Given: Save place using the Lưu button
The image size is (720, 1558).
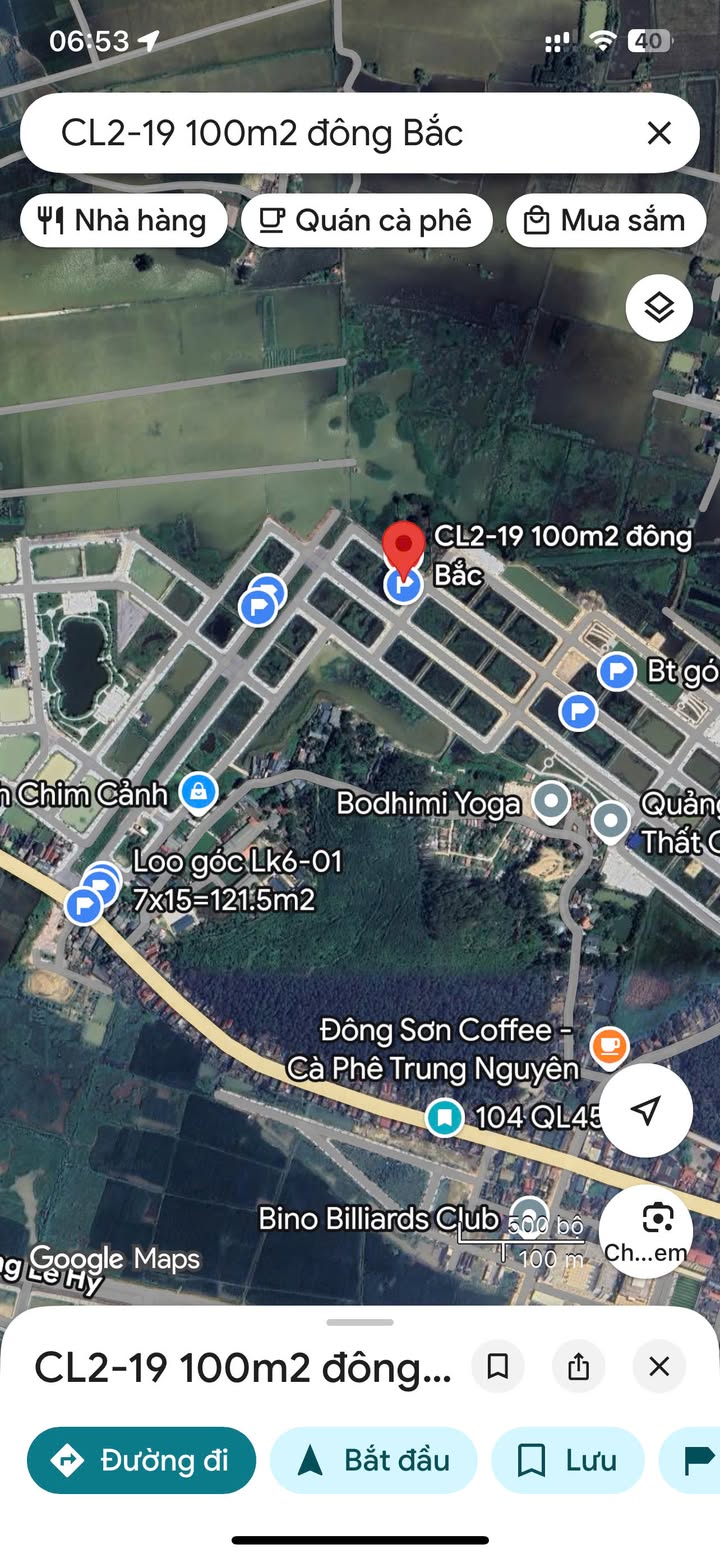Looking at the screenshot, I should (x=567, y=1461).
